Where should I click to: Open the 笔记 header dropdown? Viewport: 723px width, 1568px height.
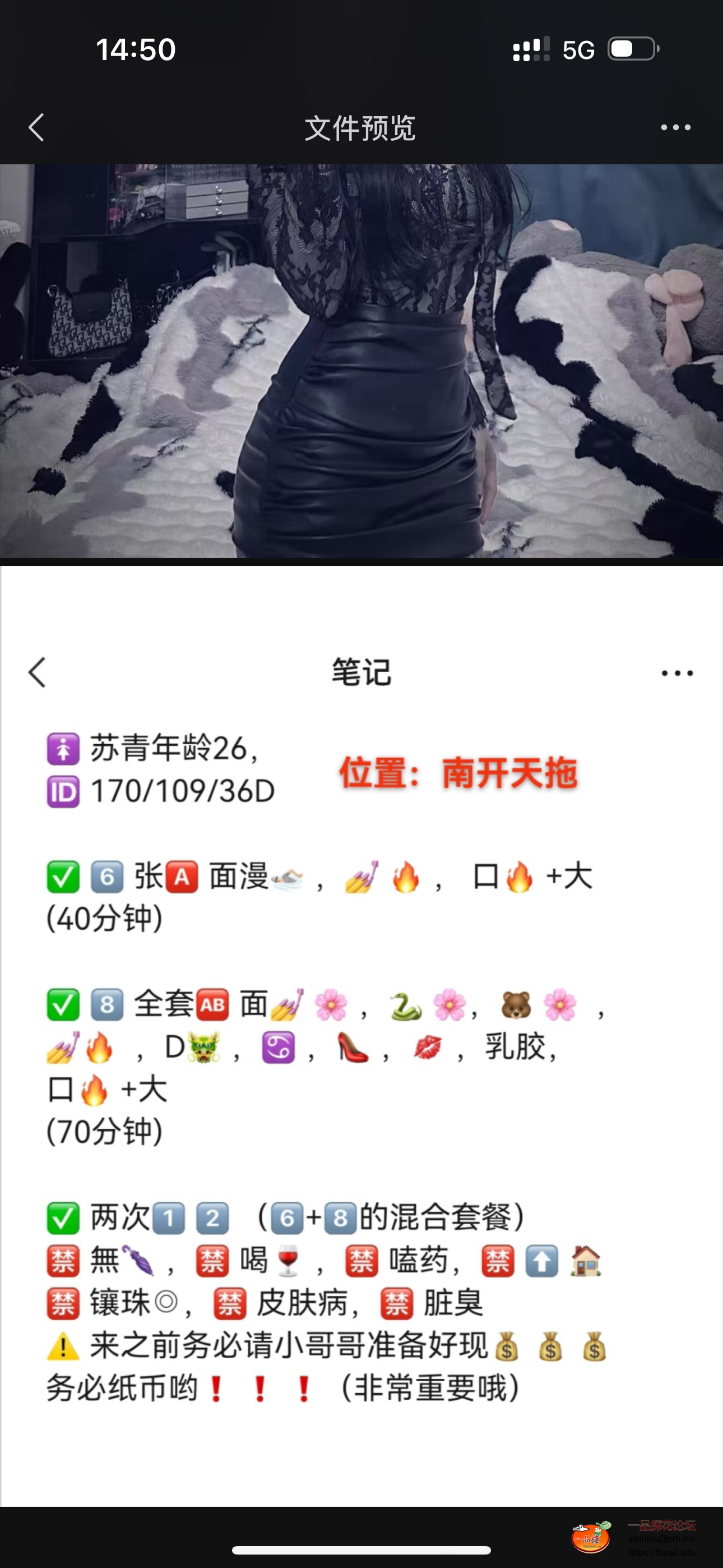(x=675, y=673)
